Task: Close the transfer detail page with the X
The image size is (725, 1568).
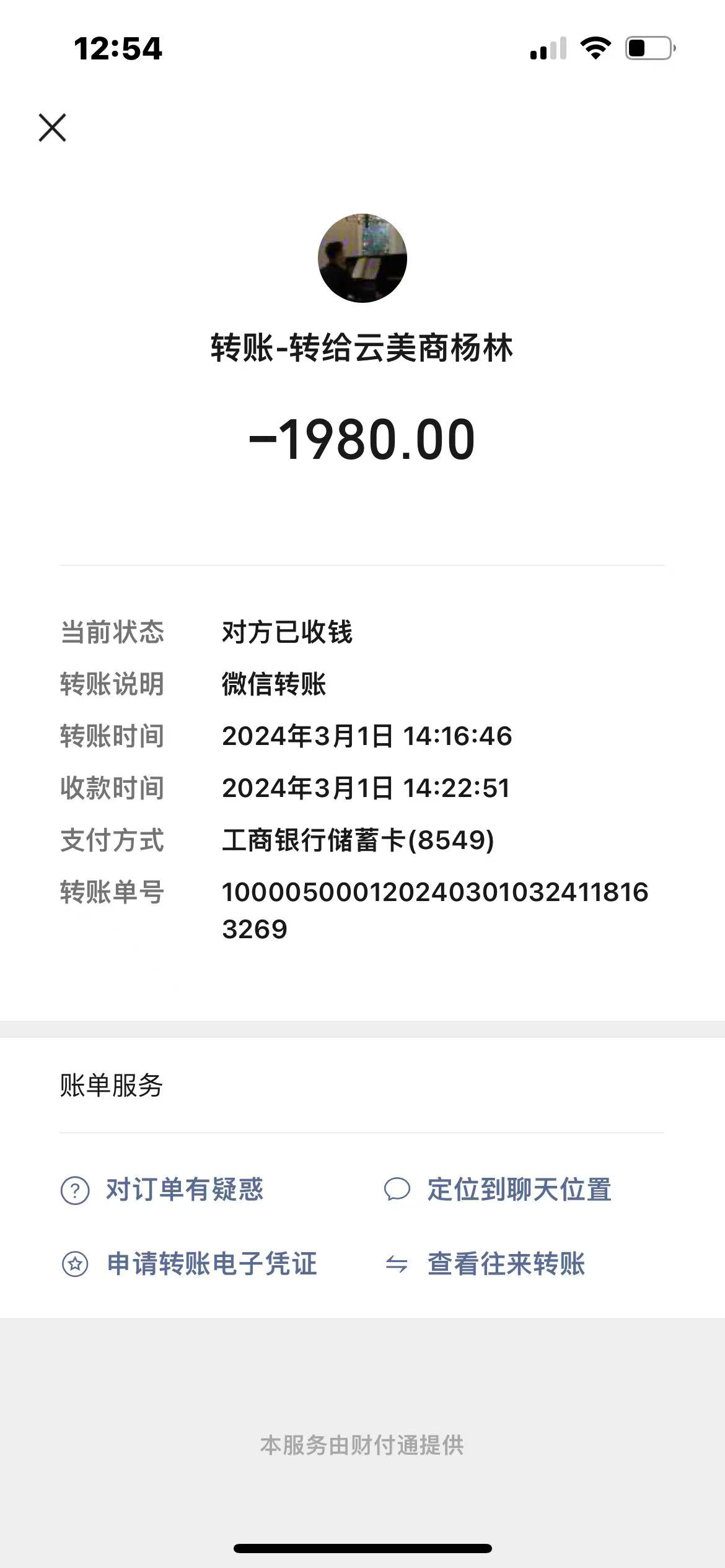Action: (x=53, y=128)
